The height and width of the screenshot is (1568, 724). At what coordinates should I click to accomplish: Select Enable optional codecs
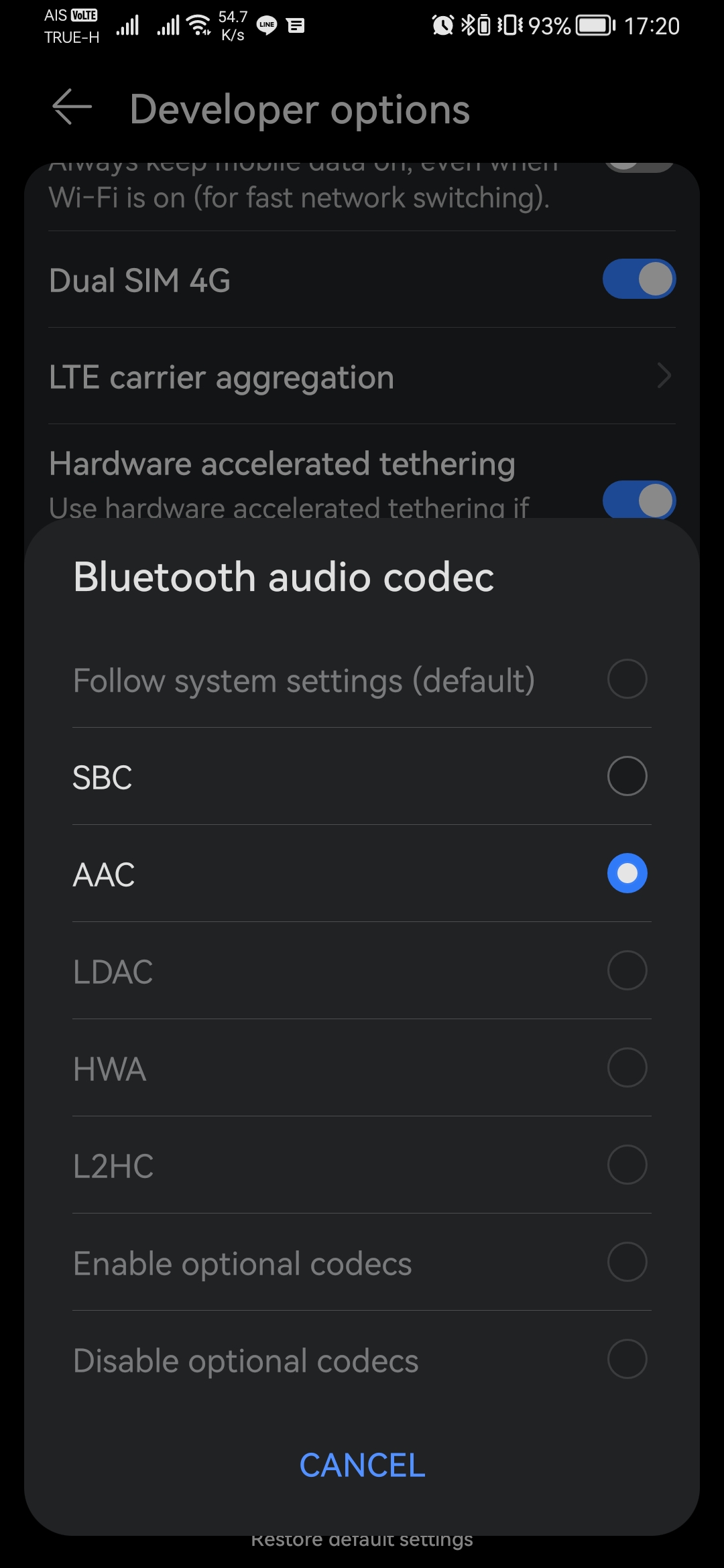(x=362, y=1262)
